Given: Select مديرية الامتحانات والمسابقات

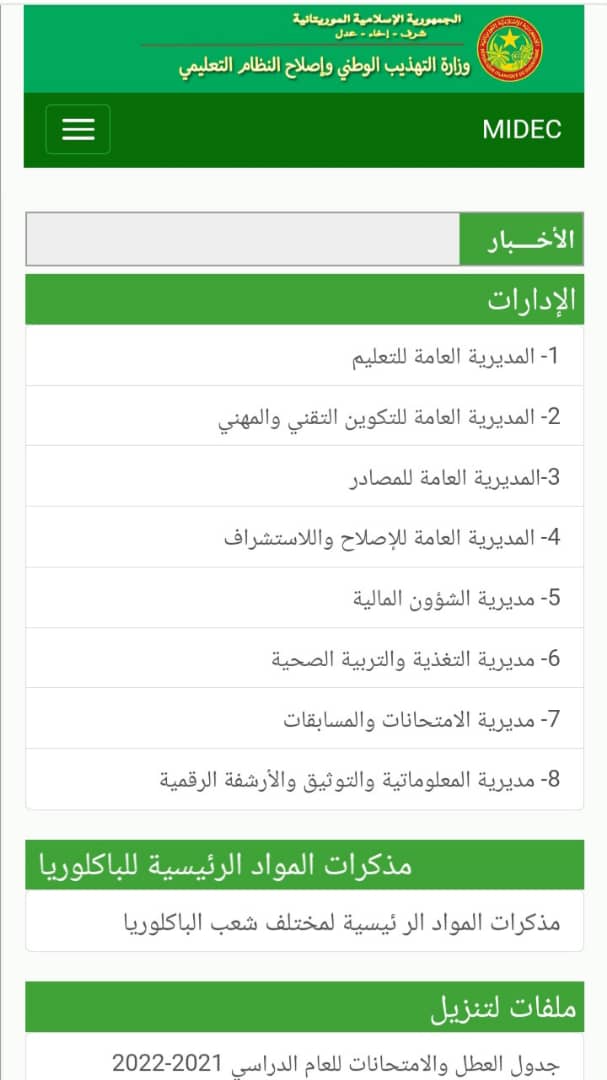Looking at the screenshot, I should click(305, 718).
